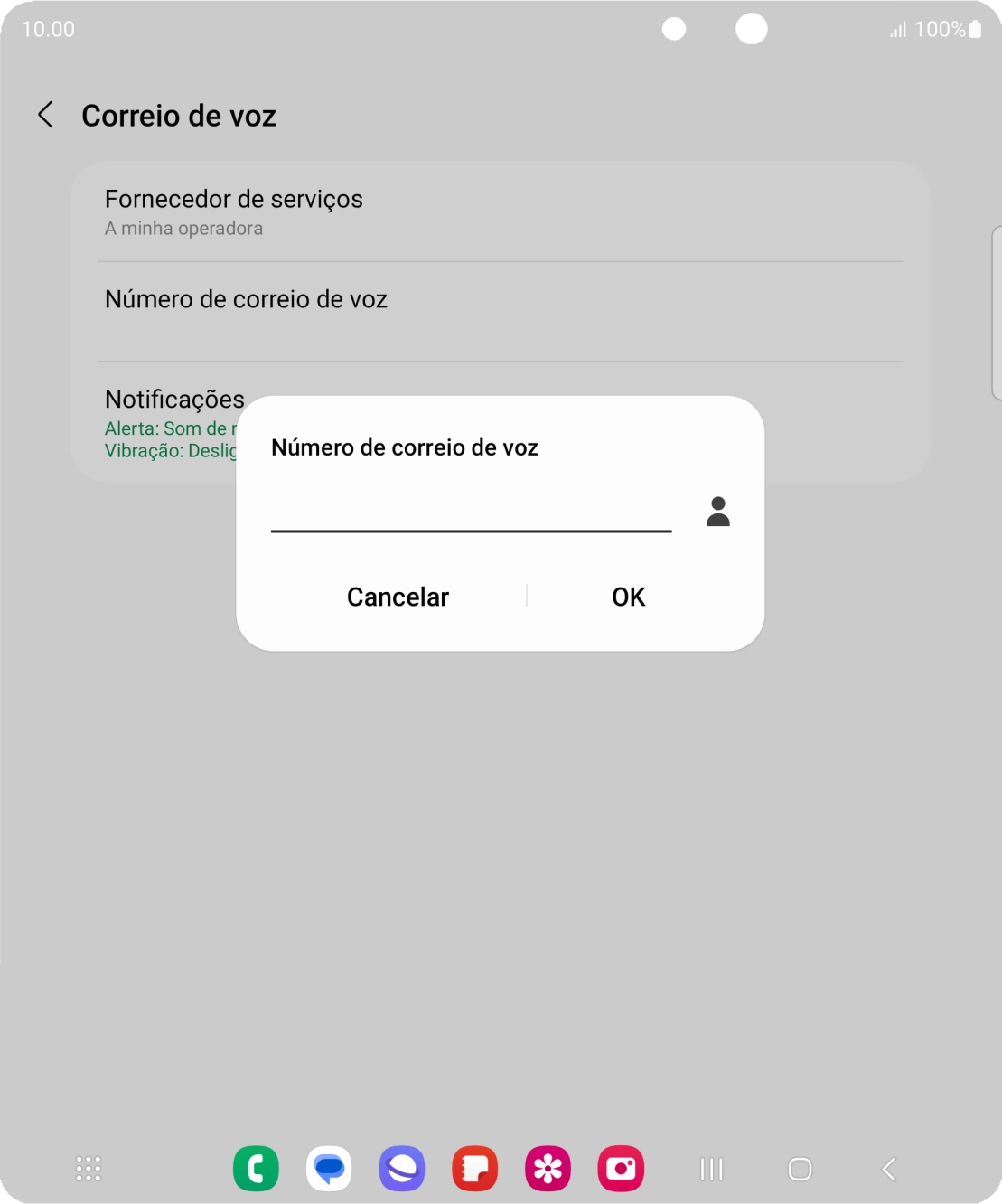Confirm the voicemail number with OK

click(x=629, y=596)
